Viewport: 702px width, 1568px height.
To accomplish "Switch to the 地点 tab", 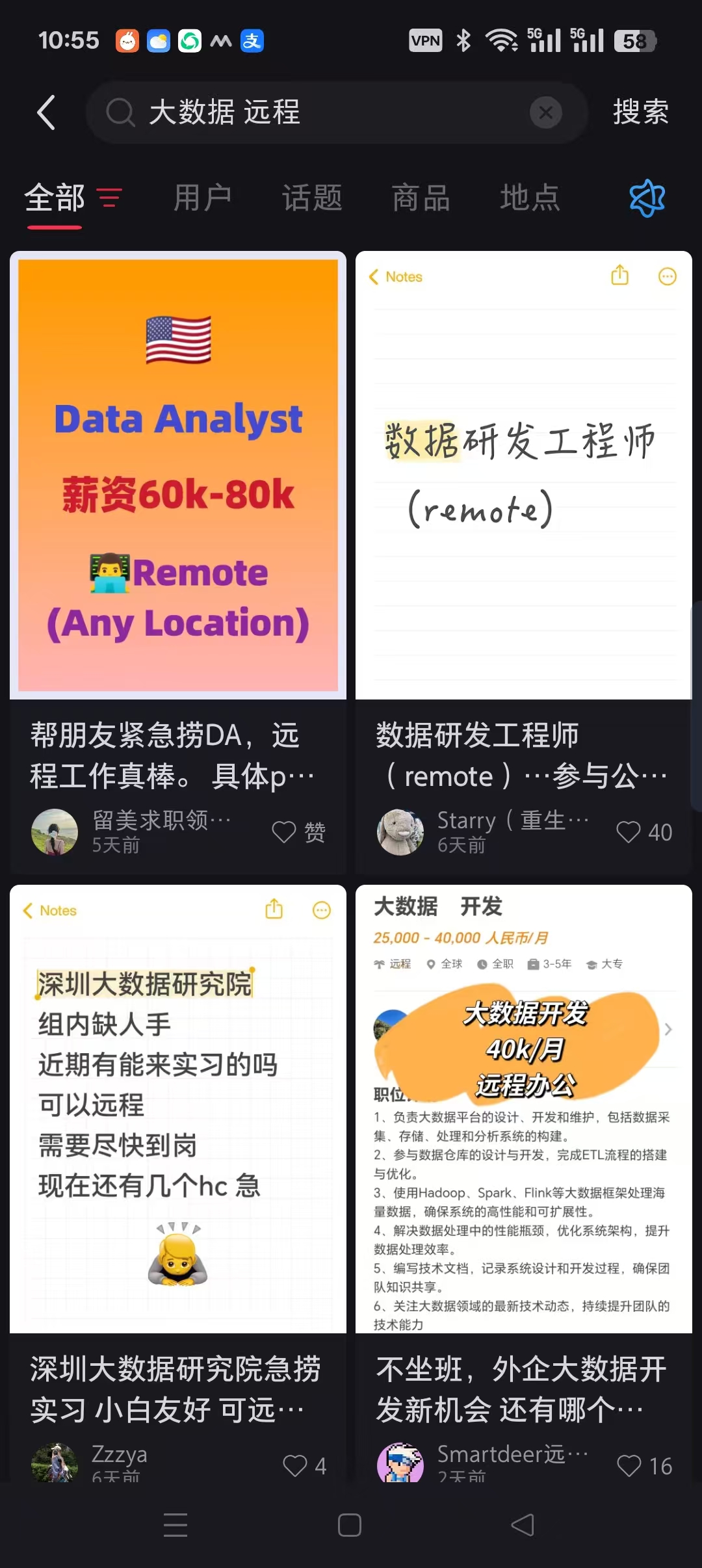I will tap(530, 198).
